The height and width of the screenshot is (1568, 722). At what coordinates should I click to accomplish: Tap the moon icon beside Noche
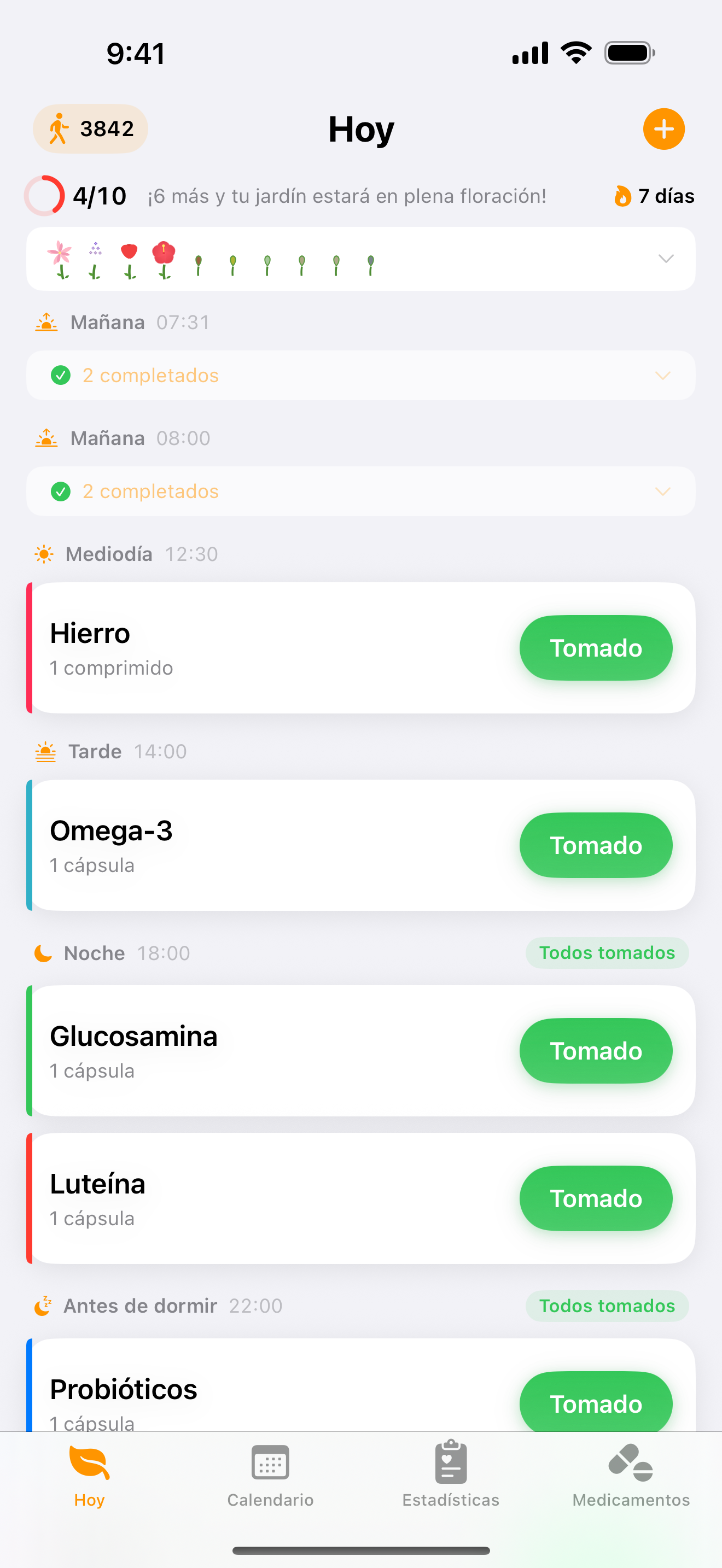point(43,952)
